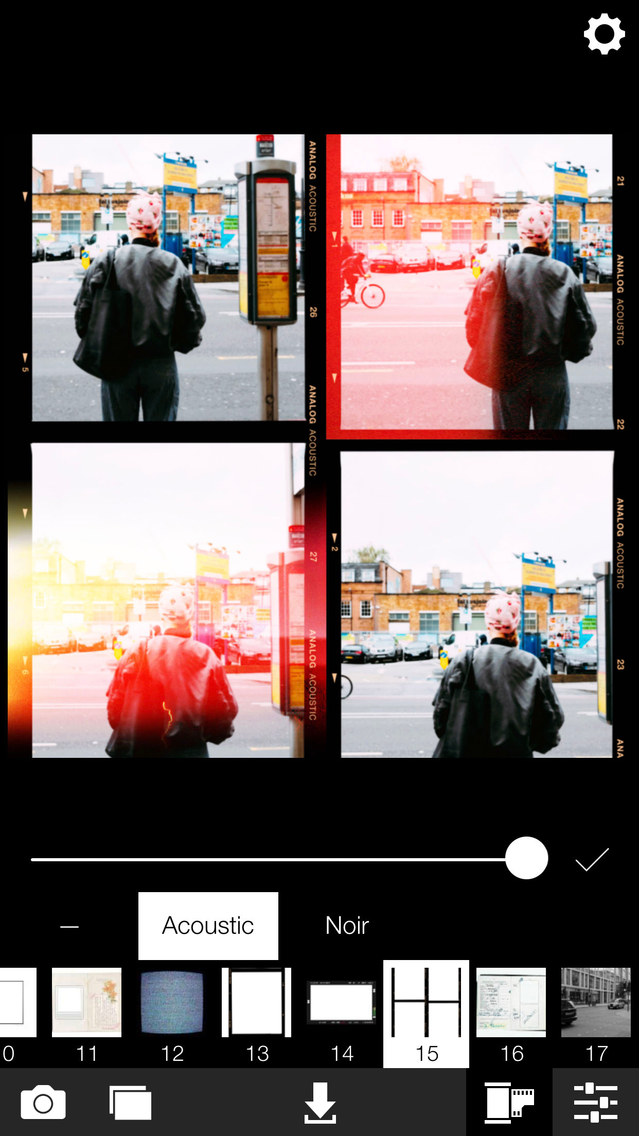The width and height of the screenshot is (639, 1136).
Task: Open the photo gallery stack icon
Action: pyautogui.click(x=130, y=1103)
